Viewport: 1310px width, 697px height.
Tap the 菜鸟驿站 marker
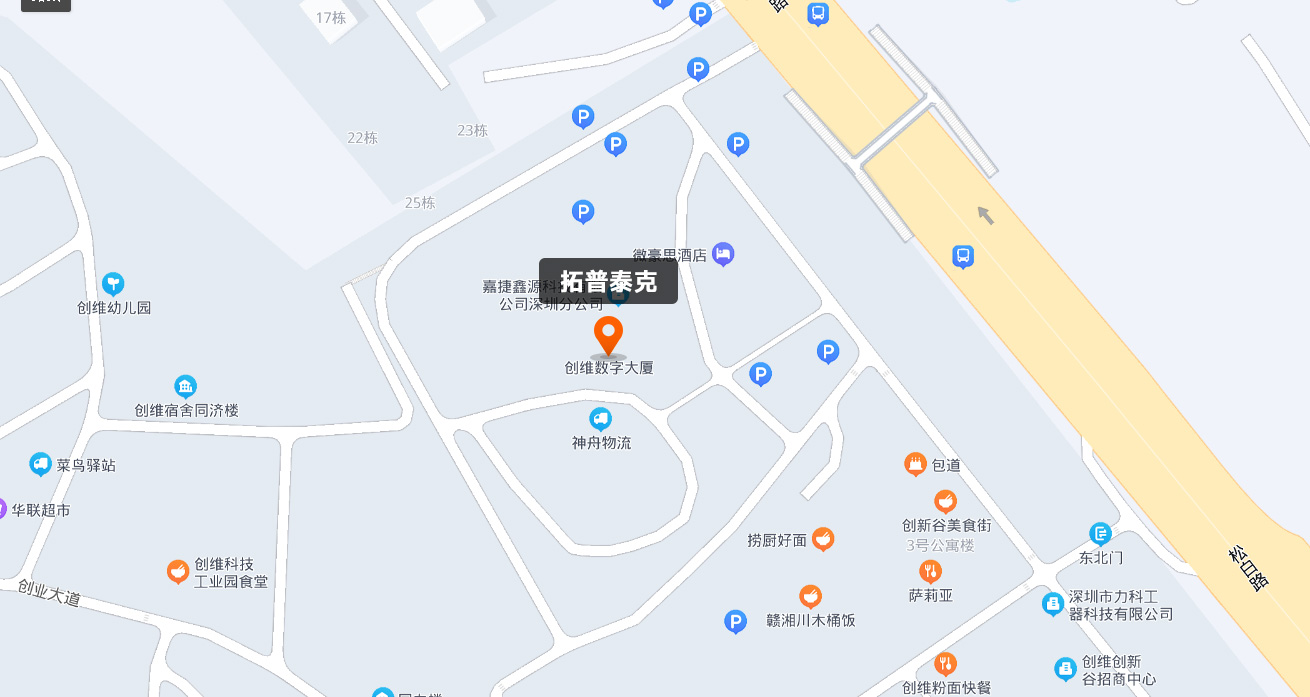41,464
